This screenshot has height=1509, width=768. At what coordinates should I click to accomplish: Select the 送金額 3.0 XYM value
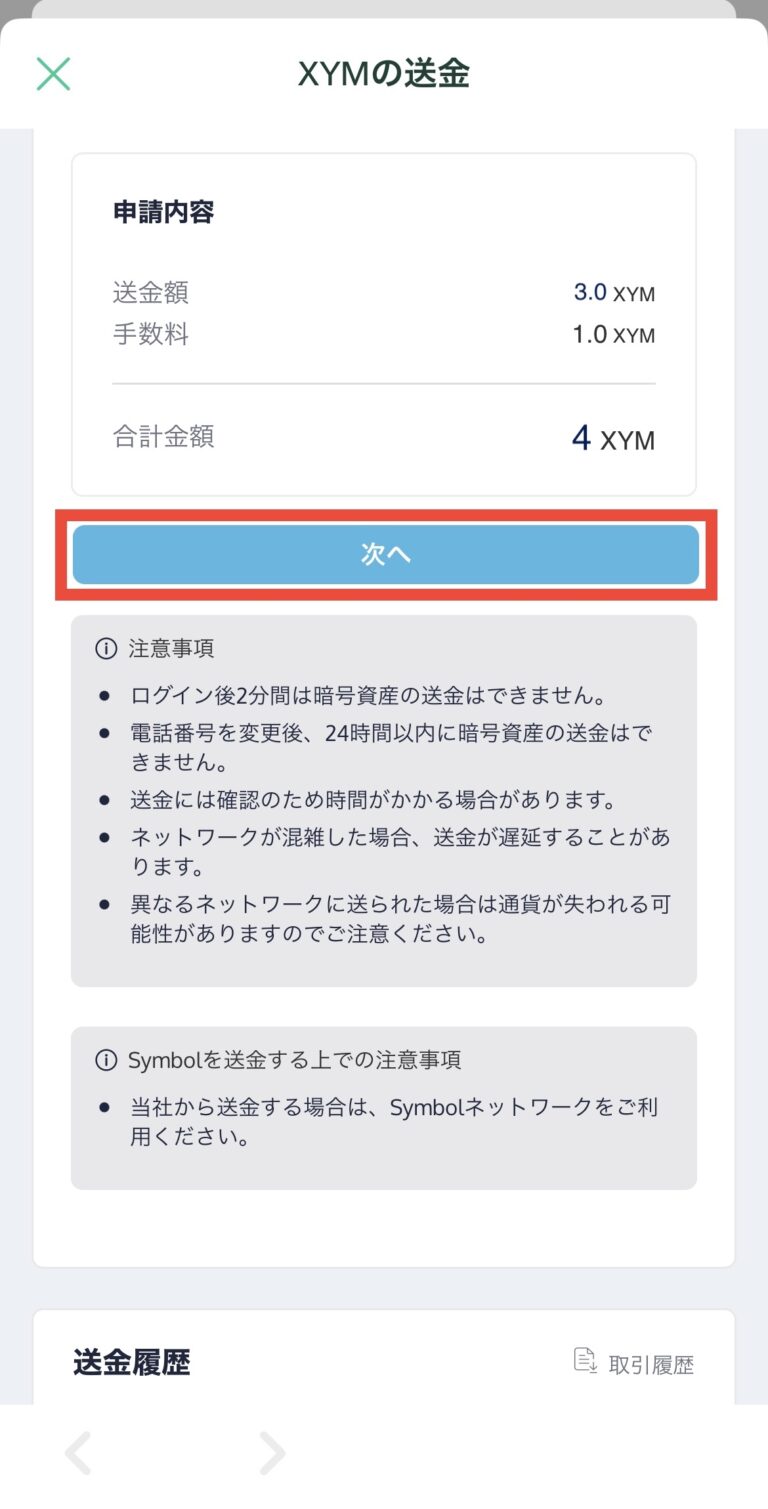[x=614, y=292]
